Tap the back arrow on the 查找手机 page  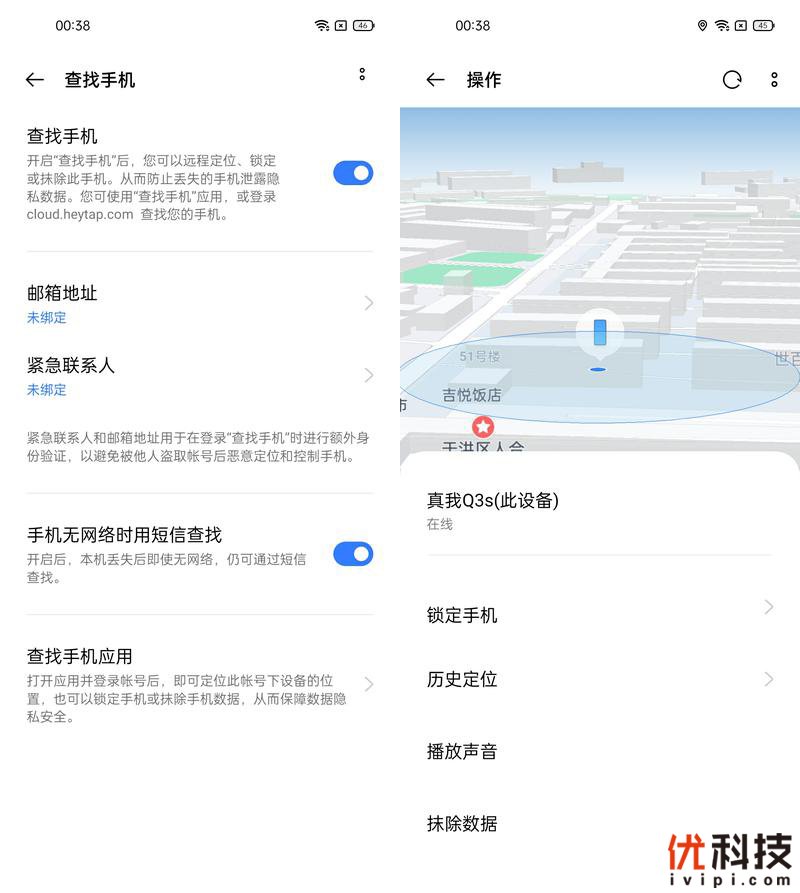point(35,80)
